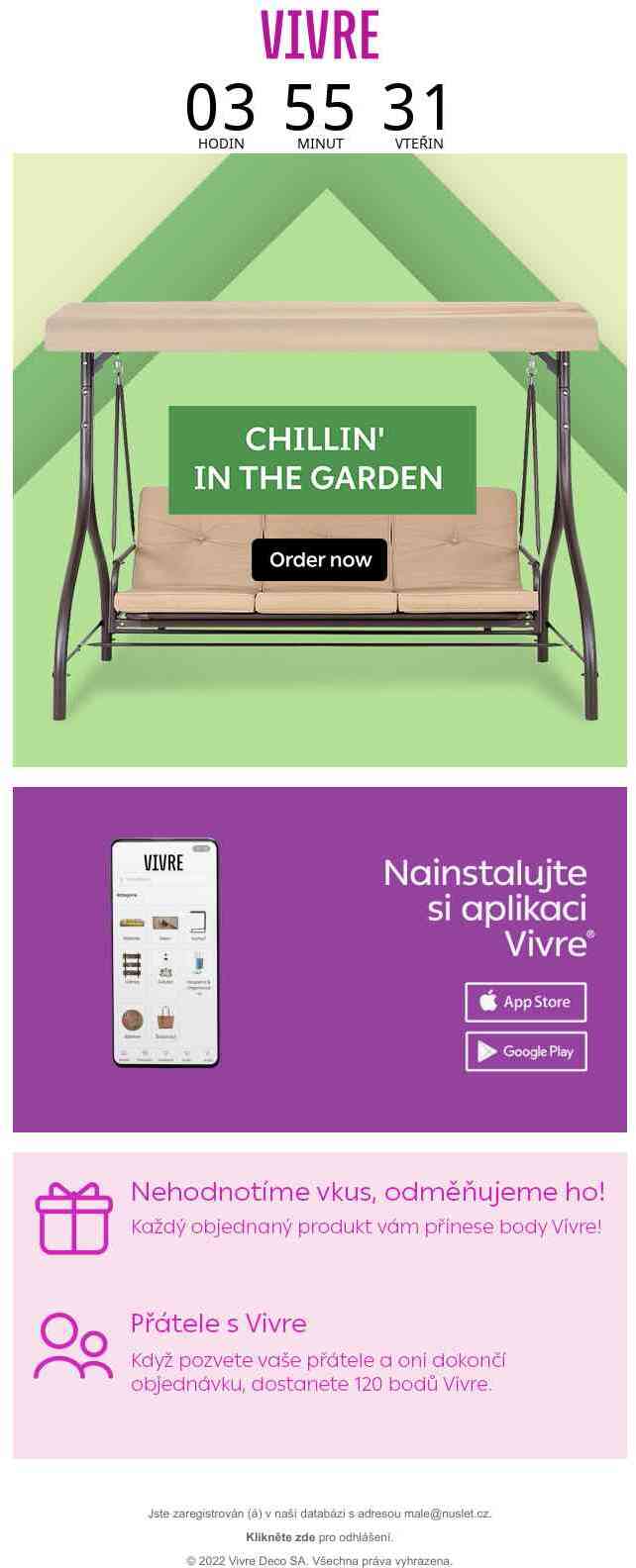Open the Google Play download badge
Image resolution: width=636 pixels, height=1568 pixels.
point(526,1051)
